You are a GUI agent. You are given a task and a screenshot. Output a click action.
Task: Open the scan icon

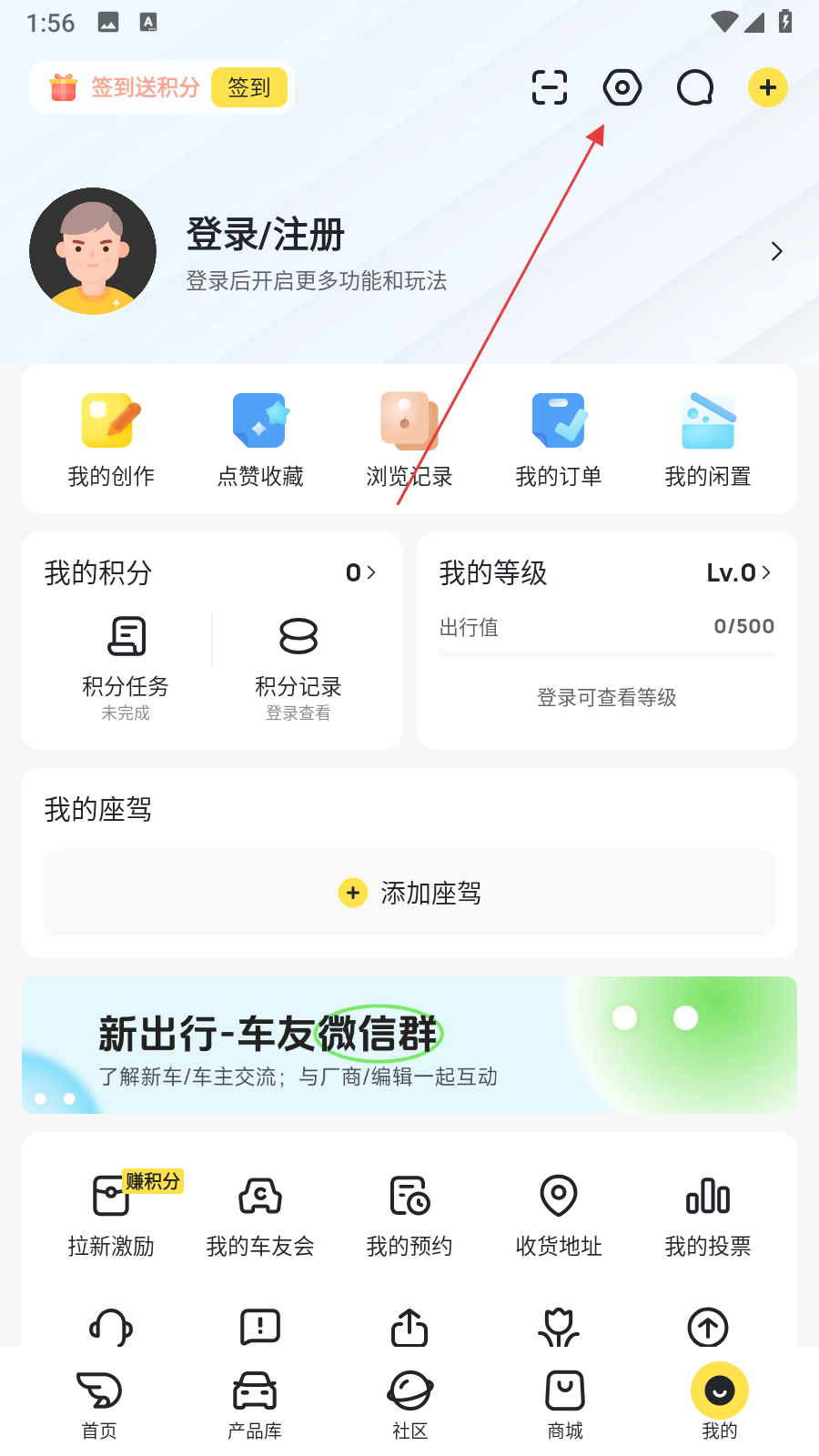pos(550,87)
